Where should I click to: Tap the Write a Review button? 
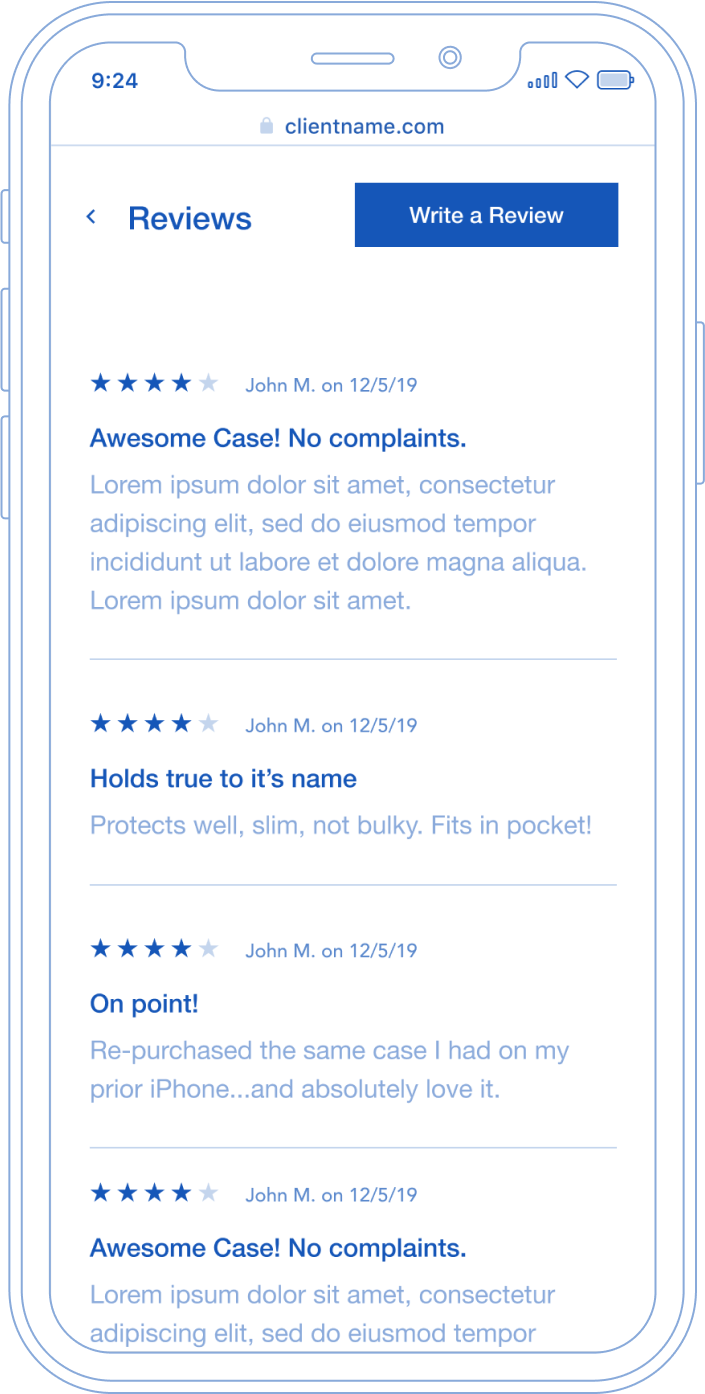[x=486, y=215]
